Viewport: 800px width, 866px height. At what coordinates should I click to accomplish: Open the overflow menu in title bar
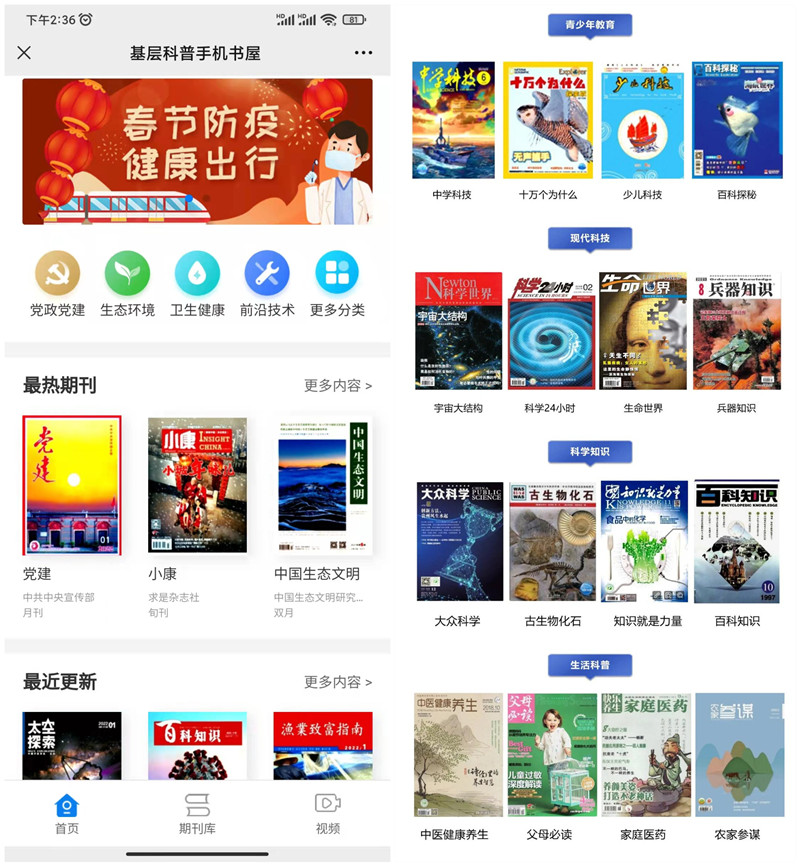tap(363, 53)
